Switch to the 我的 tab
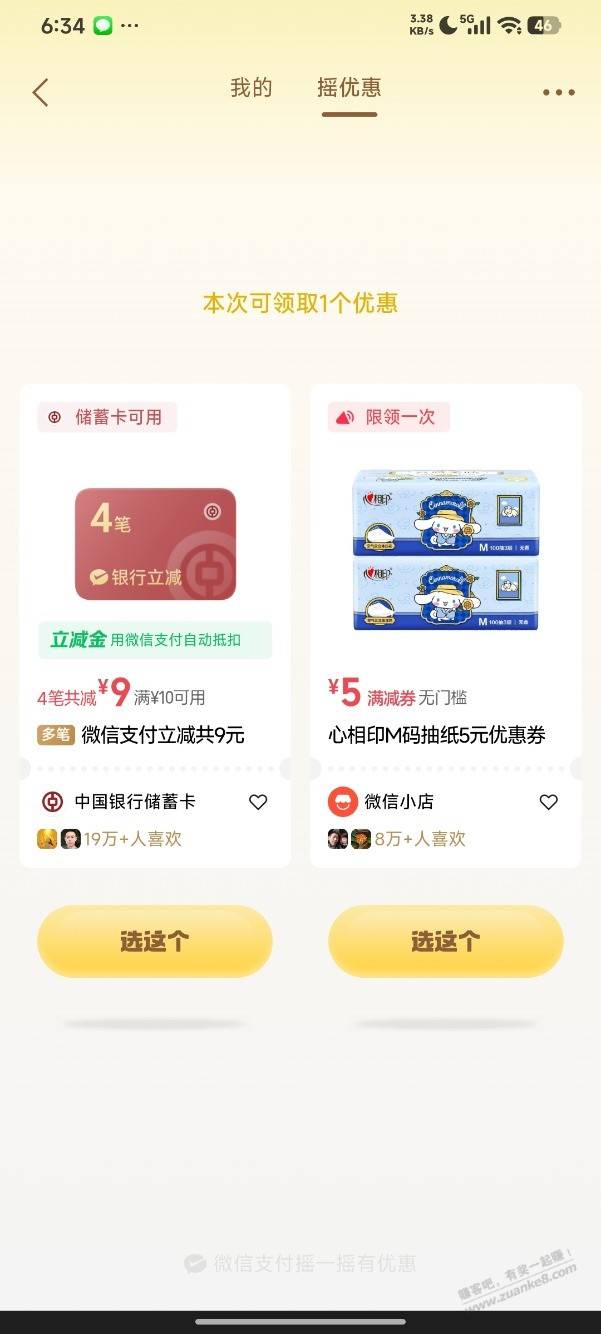This screenshot has height=1334, width=601. click(x=251, y=88)
